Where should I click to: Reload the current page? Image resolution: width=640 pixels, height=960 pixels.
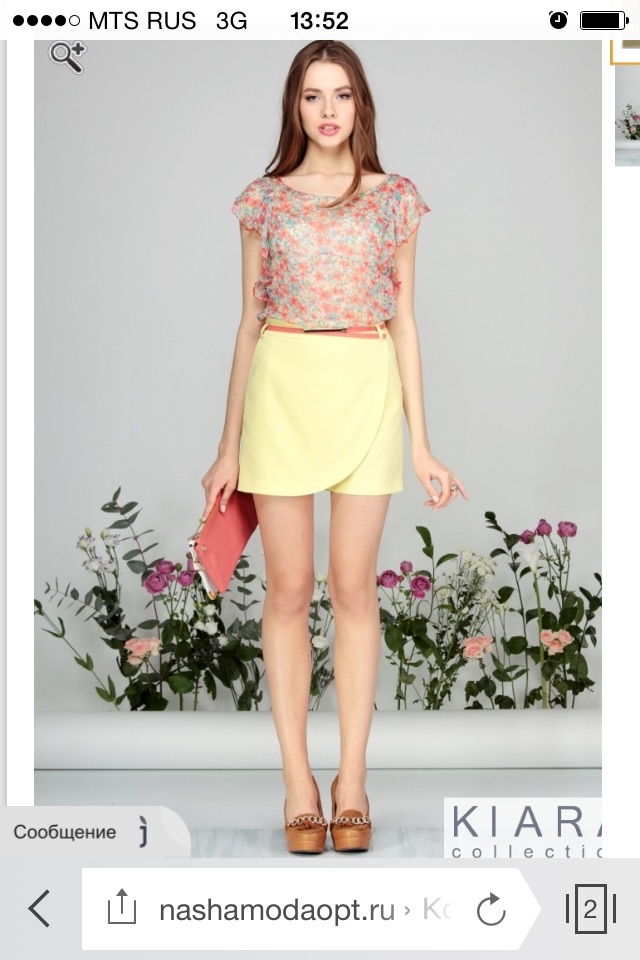pos(490,910)
